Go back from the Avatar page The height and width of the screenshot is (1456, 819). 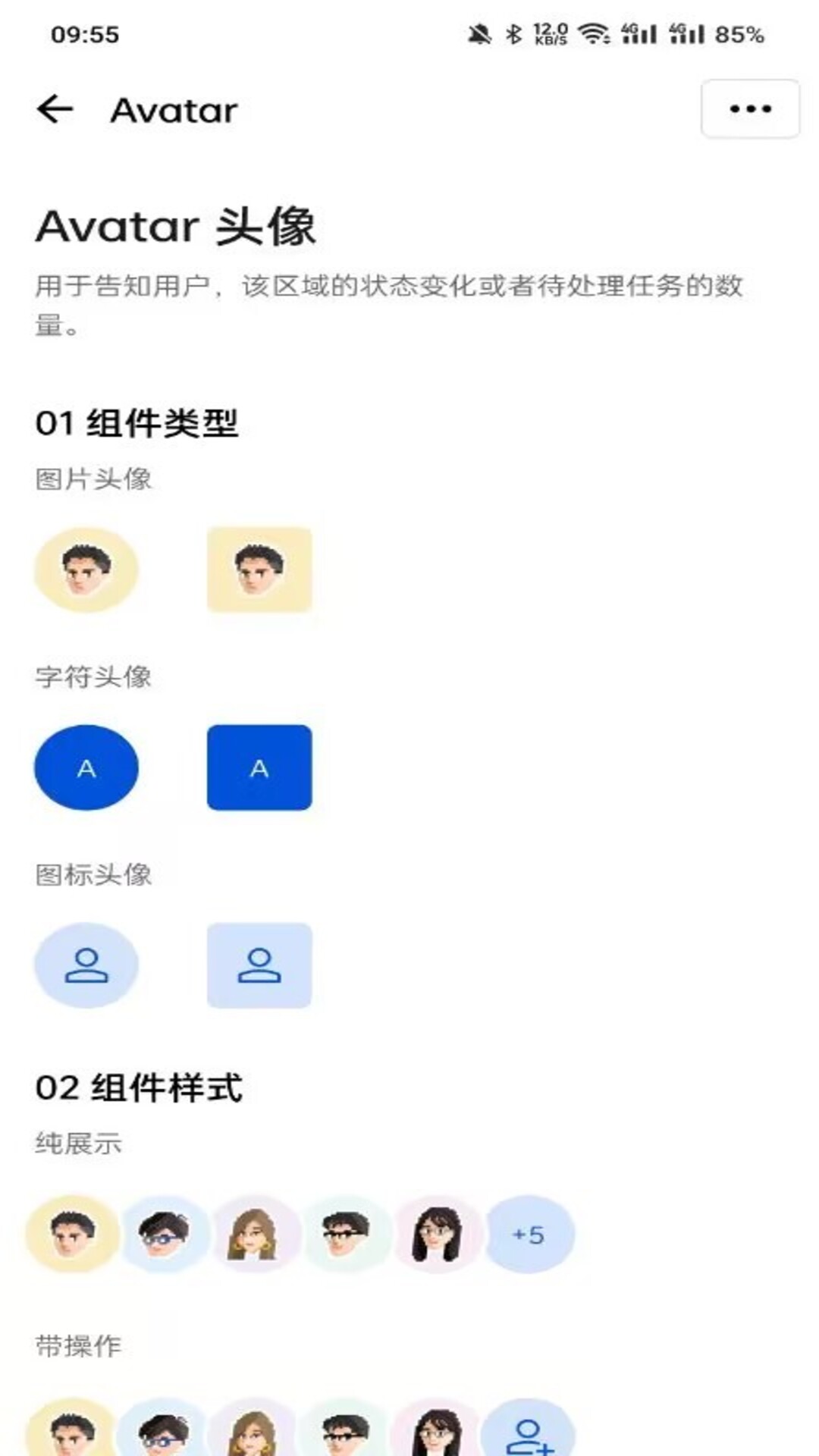(x=55, y=109)
